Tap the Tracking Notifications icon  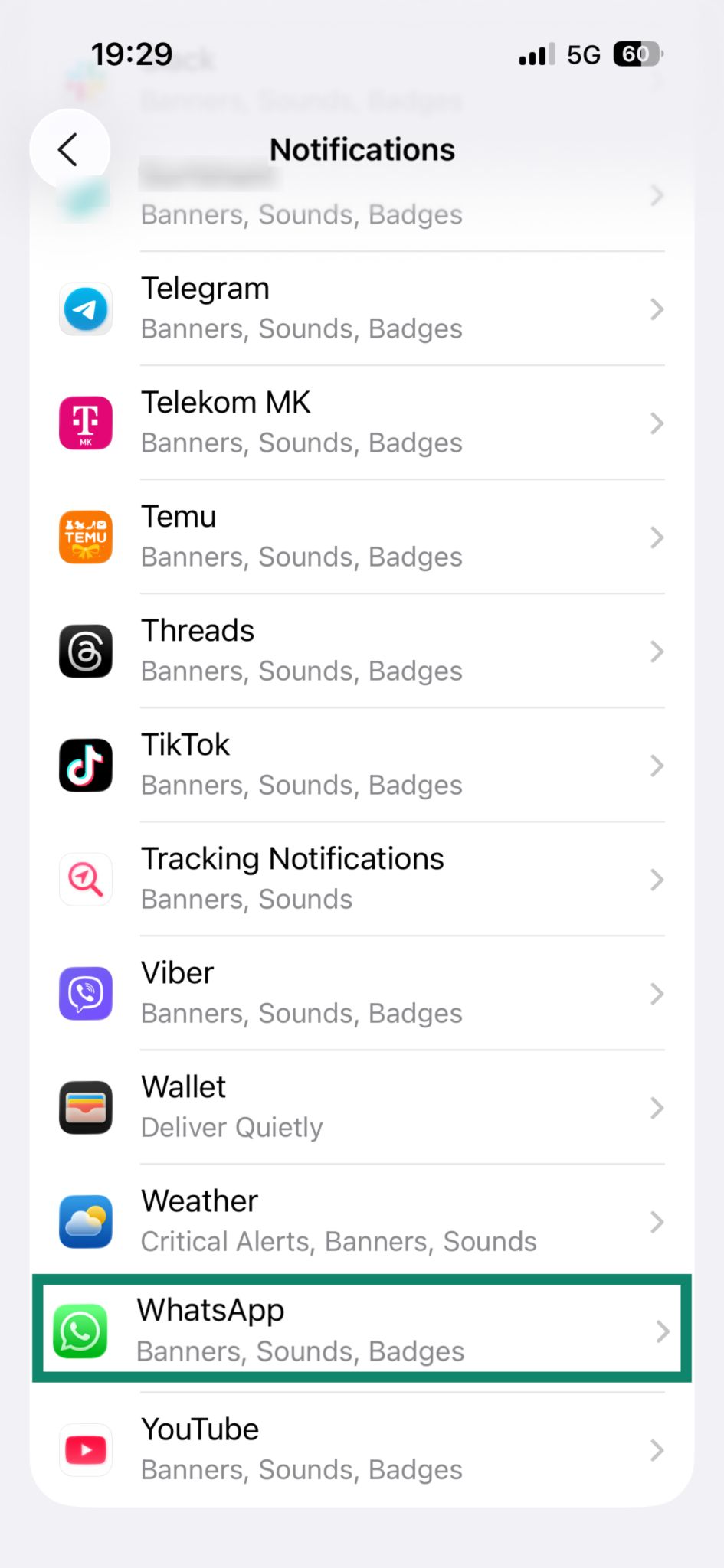(x=85, y=879)
